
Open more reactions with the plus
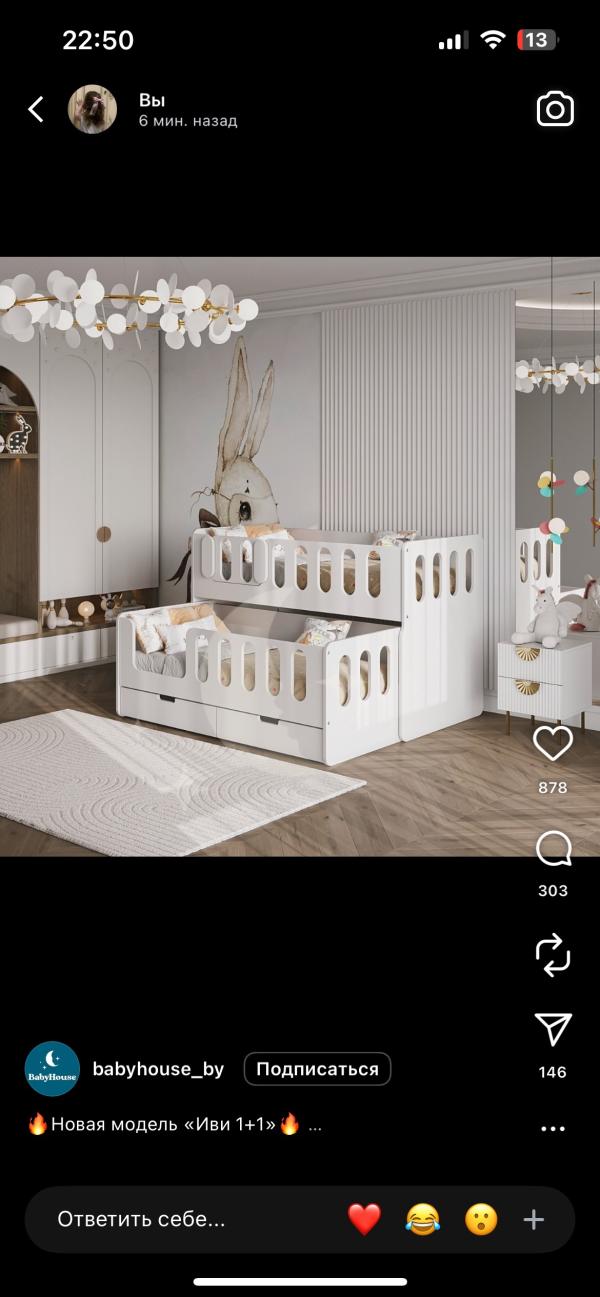[534, 1219]
